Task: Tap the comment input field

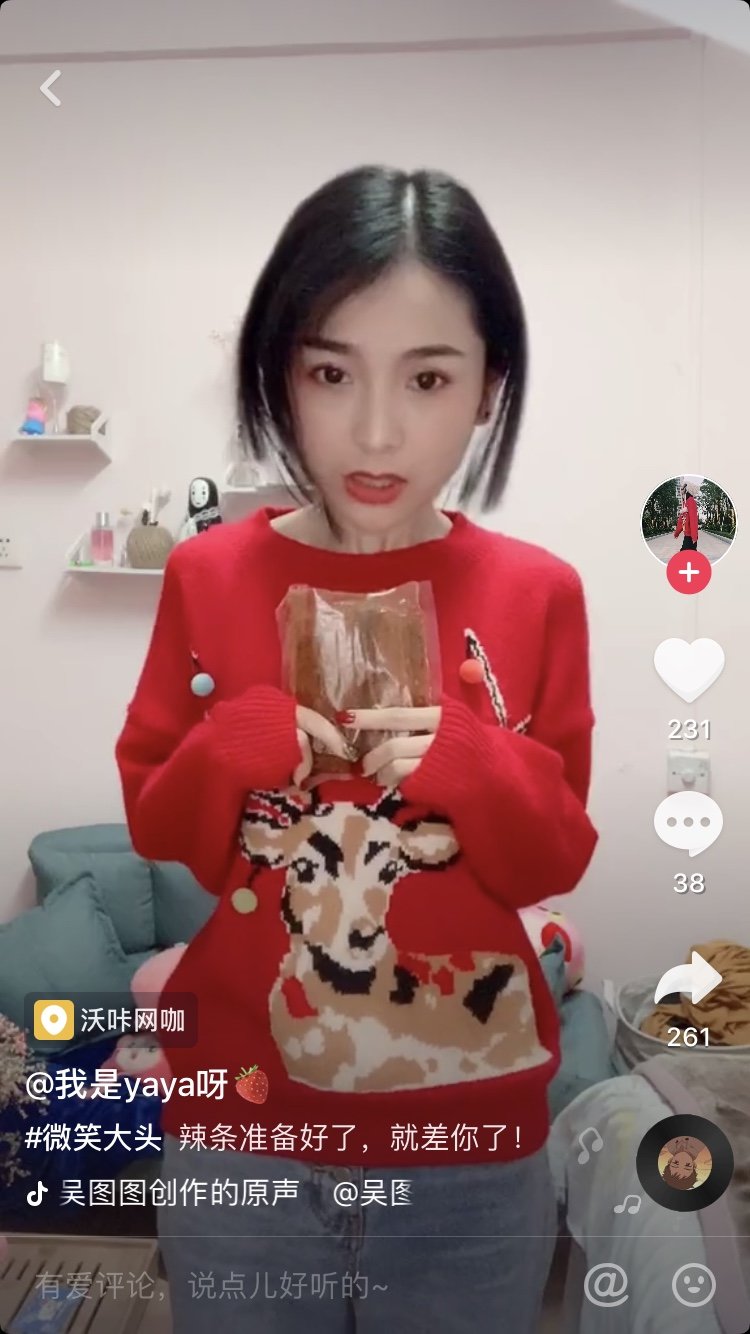Action: [290, 1286]
